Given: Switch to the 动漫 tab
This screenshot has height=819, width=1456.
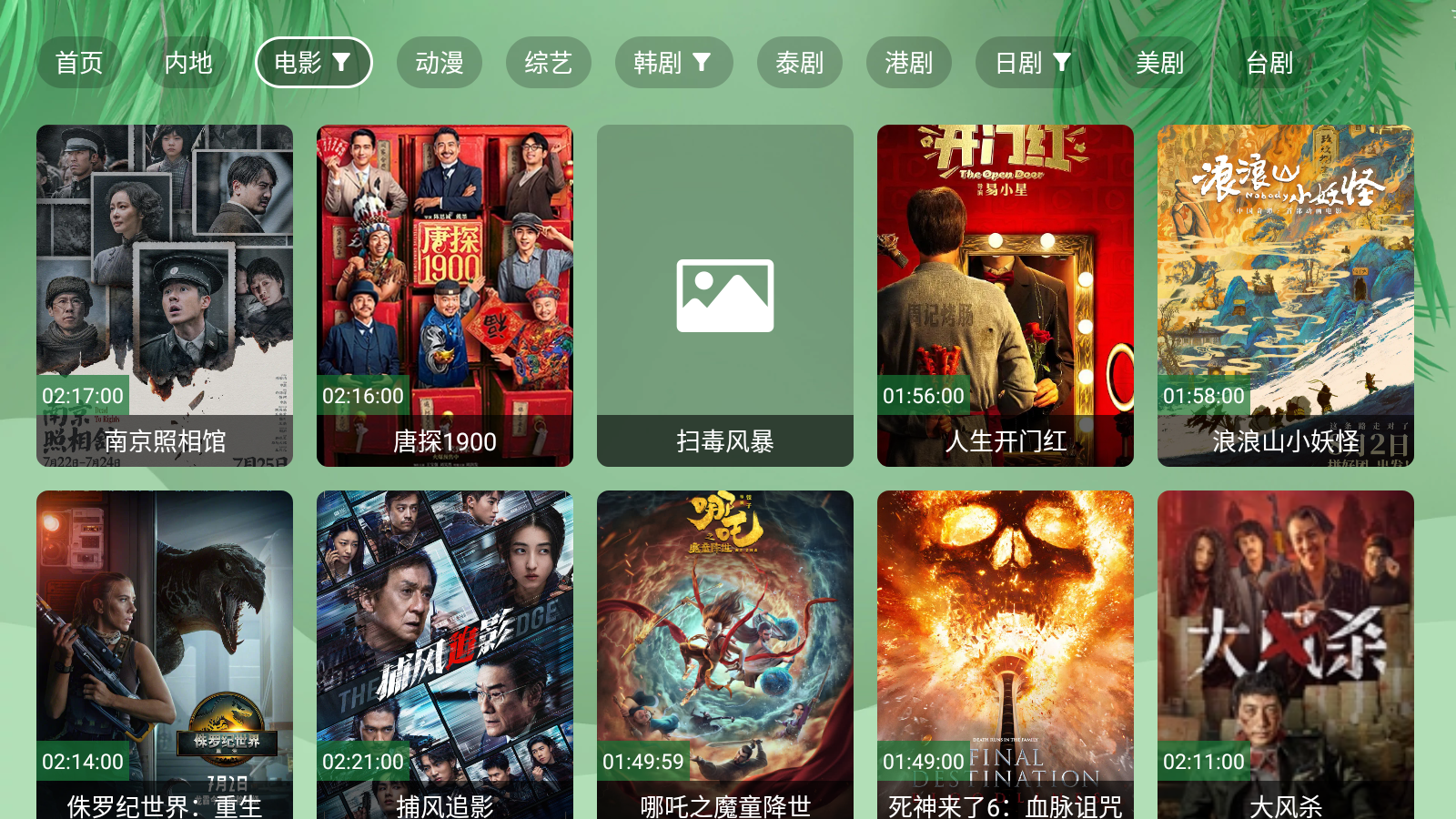Looking at the screenshot, I should point(439,63).
